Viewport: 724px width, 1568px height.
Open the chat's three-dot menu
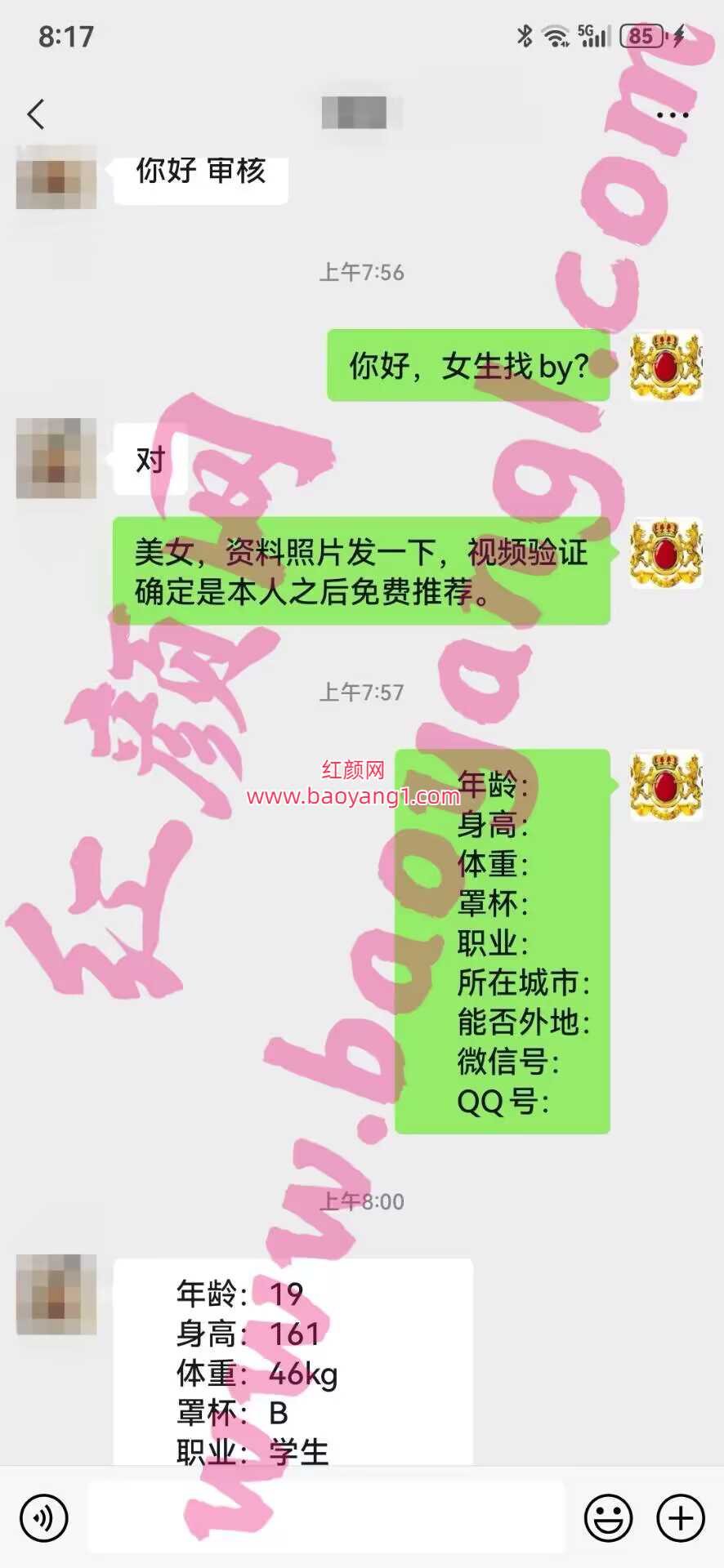673,115
